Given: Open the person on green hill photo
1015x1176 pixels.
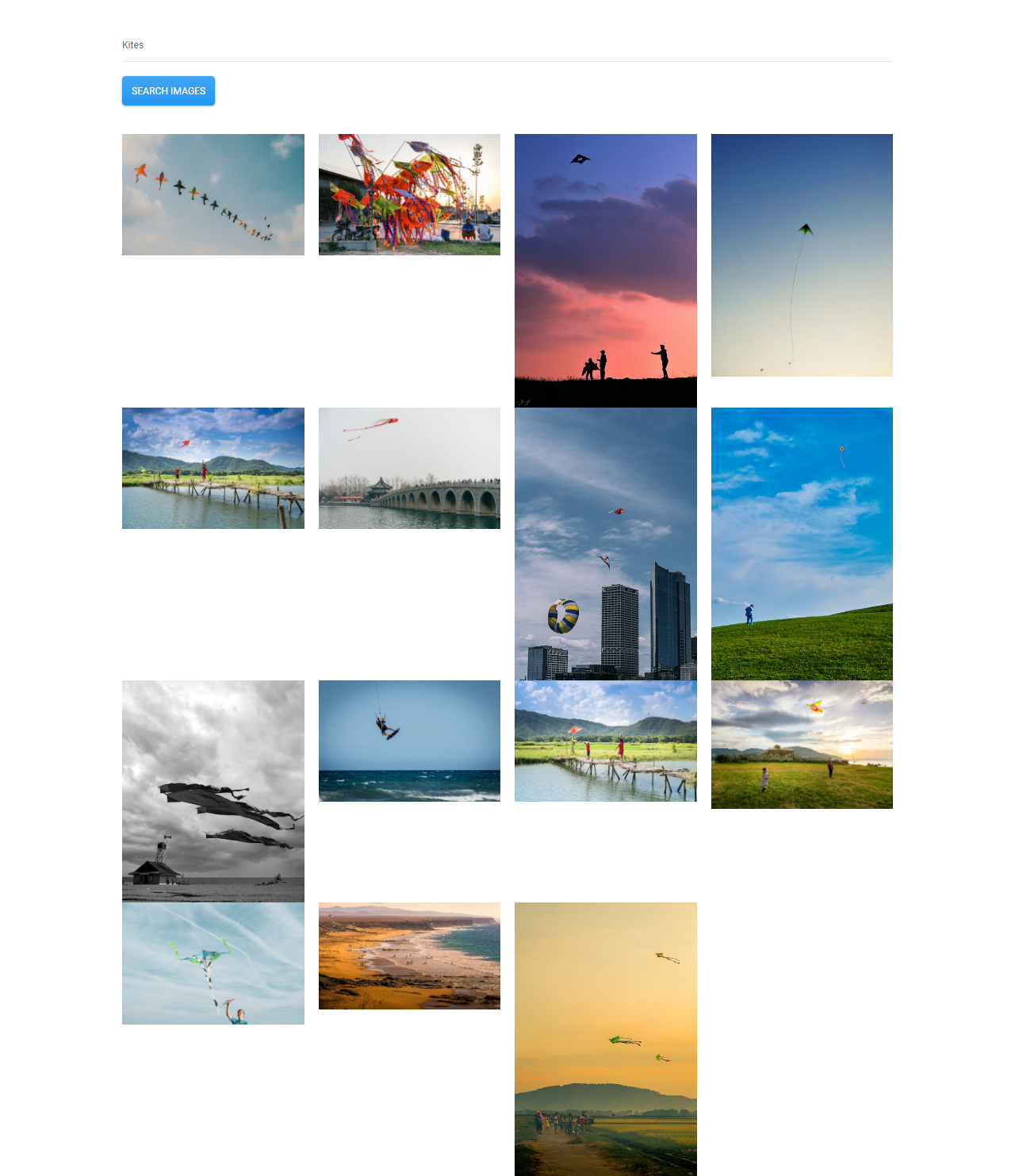Looking at the screenshot, I should pyautogui.click(x=802, y=543).
